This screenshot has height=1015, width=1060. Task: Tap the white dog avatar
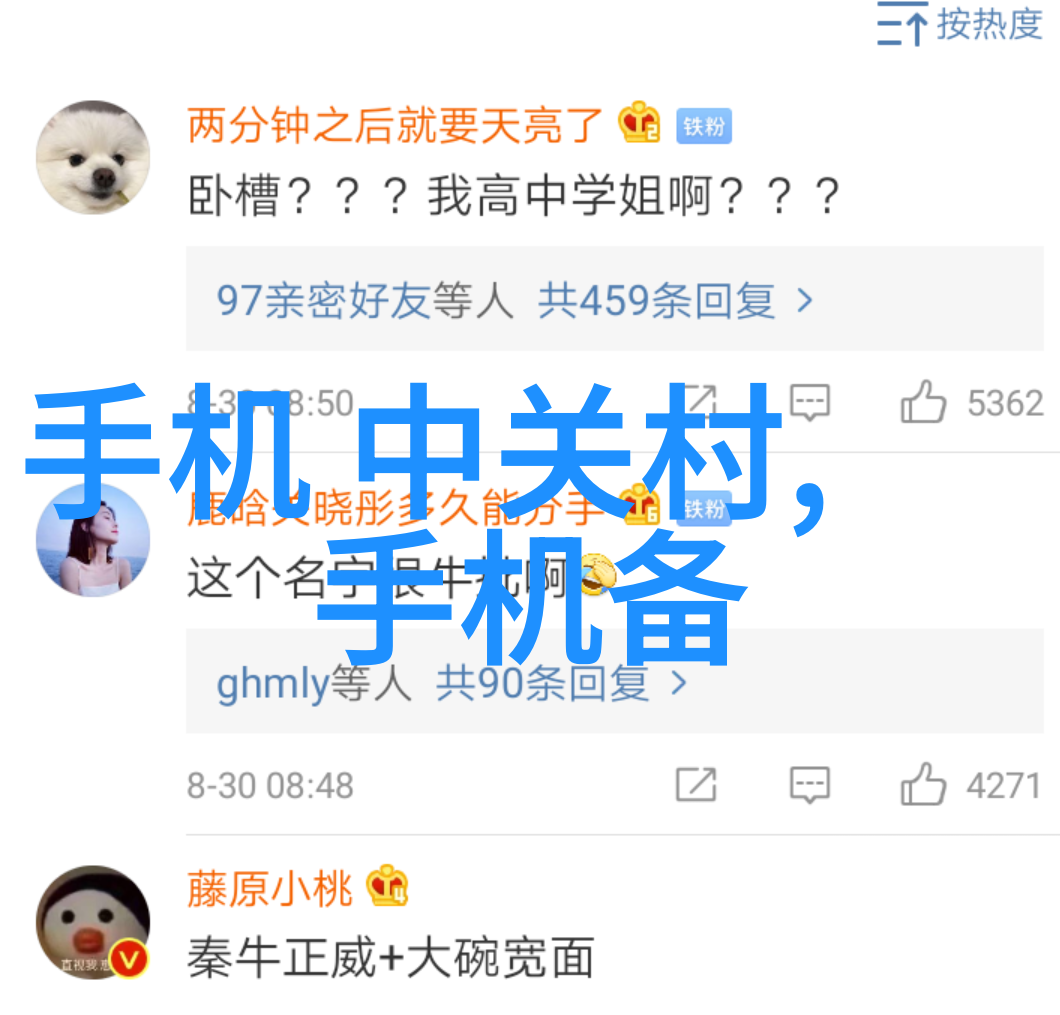tap(93, 158)
